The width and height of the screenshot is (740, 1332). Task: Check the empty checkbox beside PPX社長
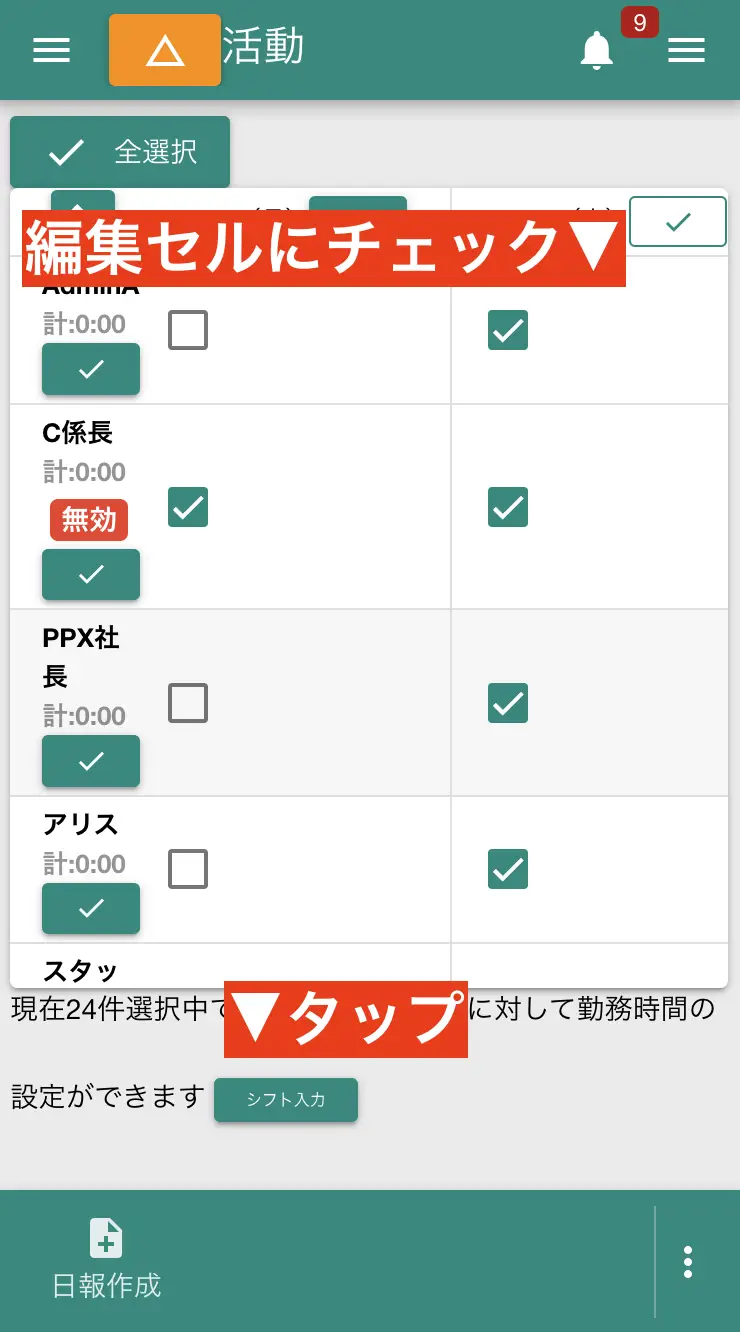(x=187, y=703)
